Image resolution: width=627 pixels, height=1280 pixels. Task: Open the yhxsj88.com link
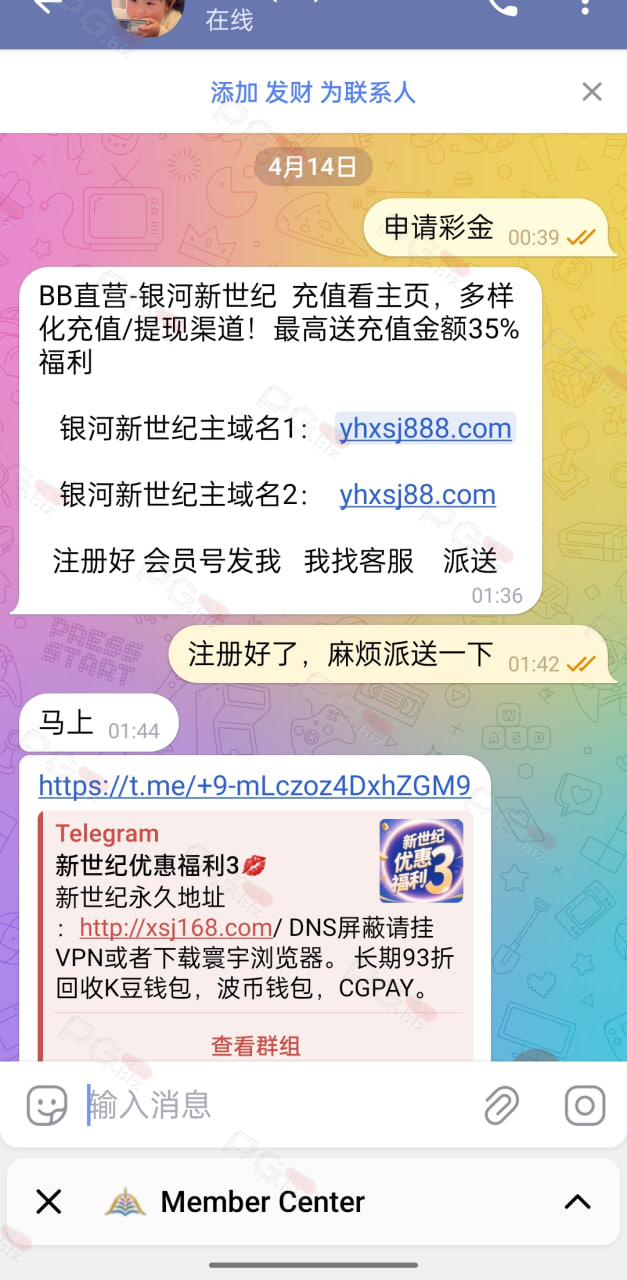417,495
